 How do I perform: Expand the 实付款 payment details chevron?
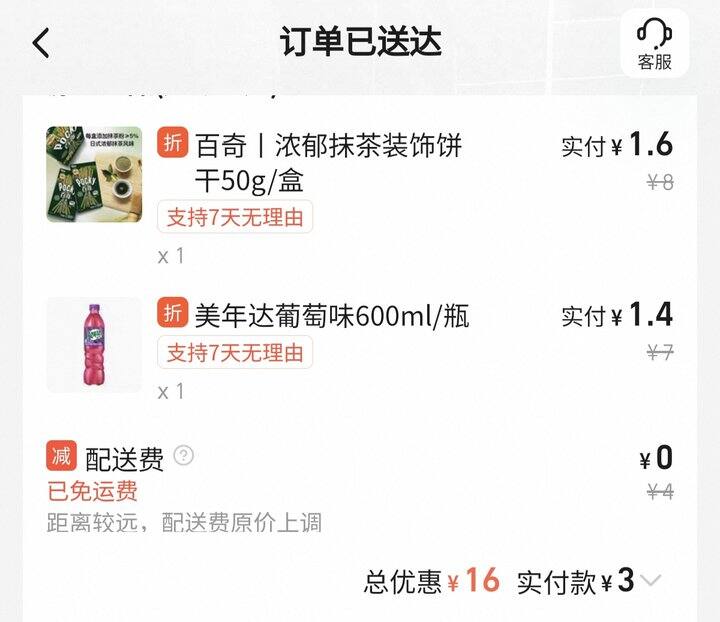coord(651,580)
